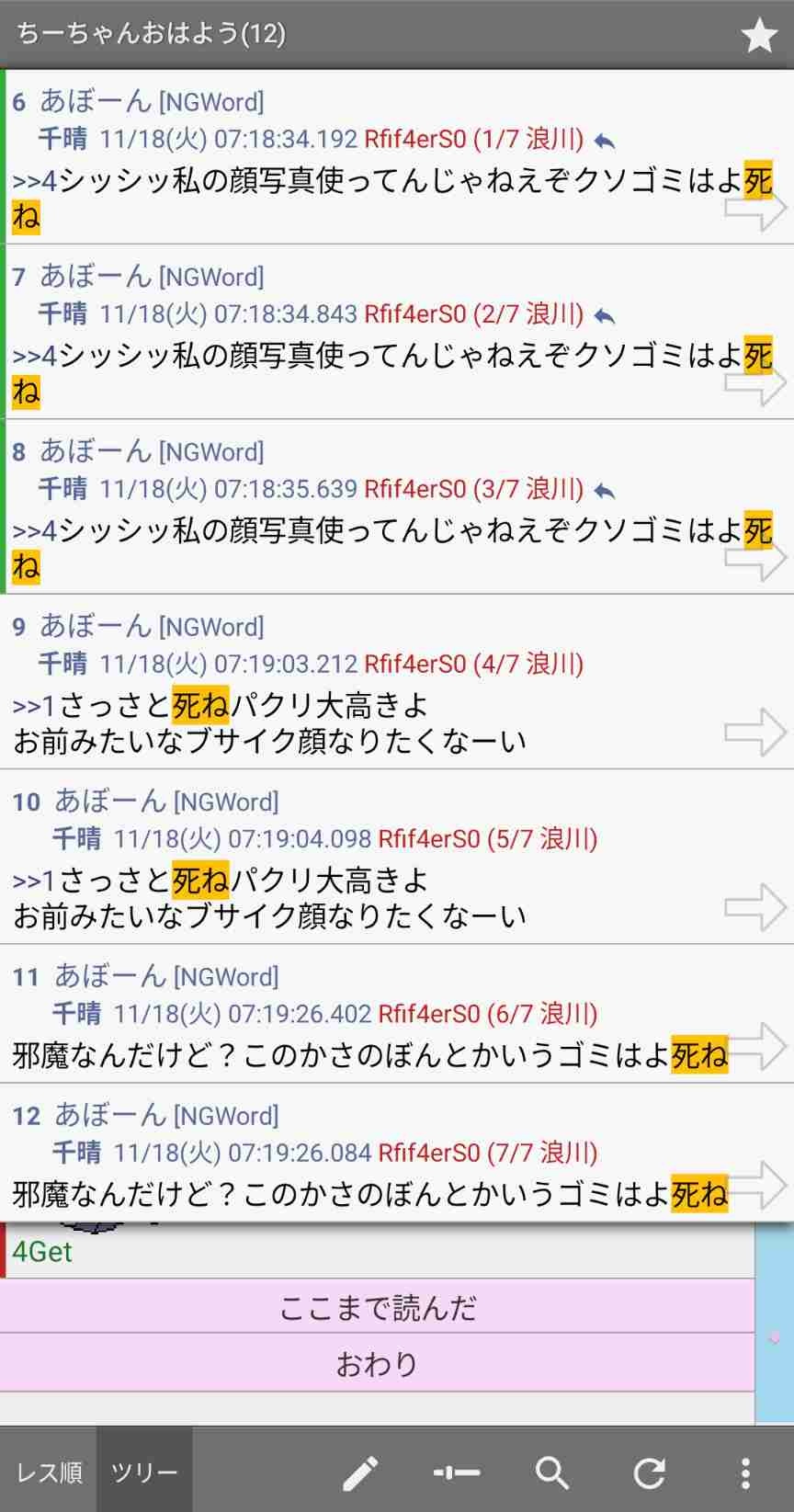
Task: Switch to the ツリー view
Action: tap(144, 1472)
